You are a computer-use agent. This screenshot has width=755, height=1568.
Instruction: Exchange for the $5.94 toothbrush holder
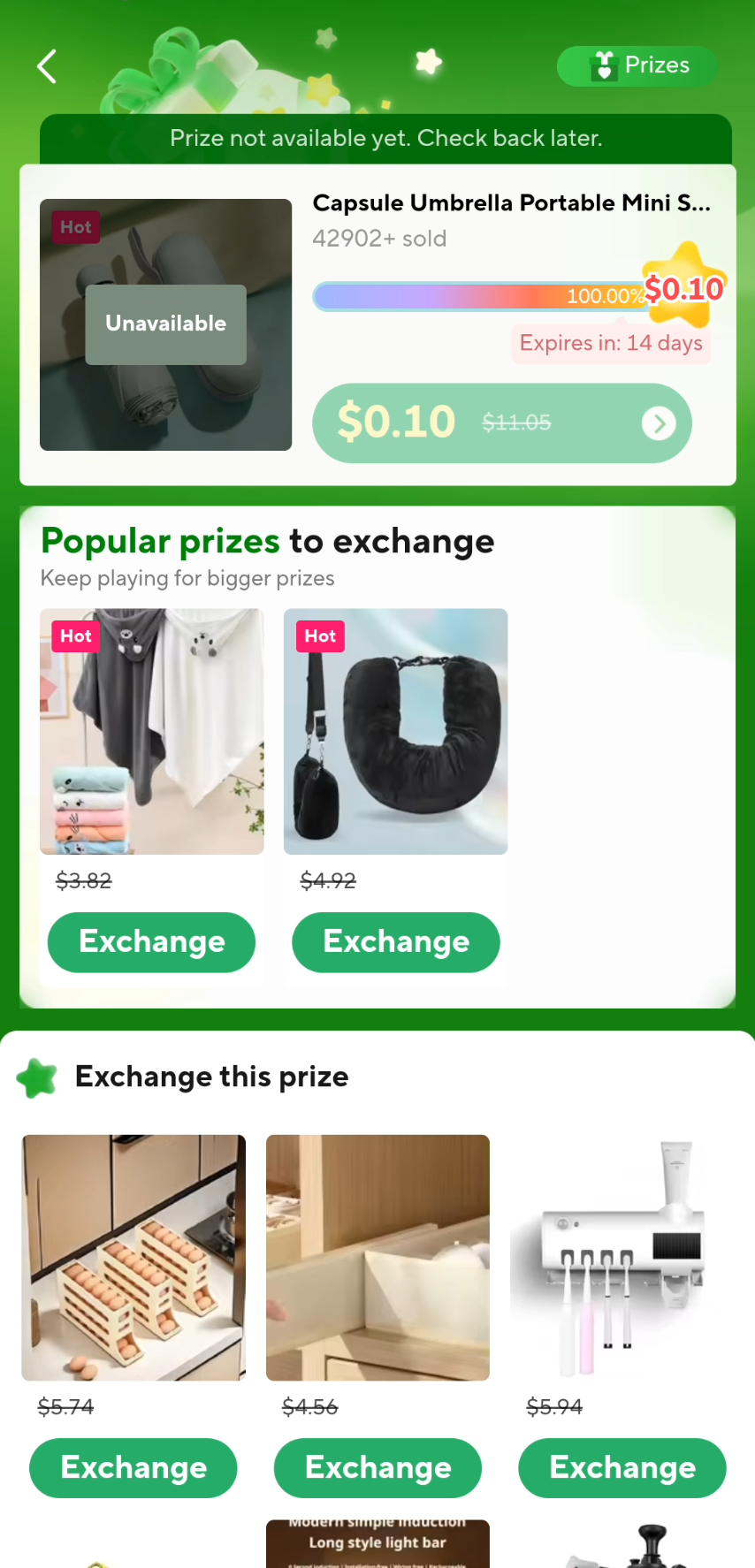pos(622,1467)
